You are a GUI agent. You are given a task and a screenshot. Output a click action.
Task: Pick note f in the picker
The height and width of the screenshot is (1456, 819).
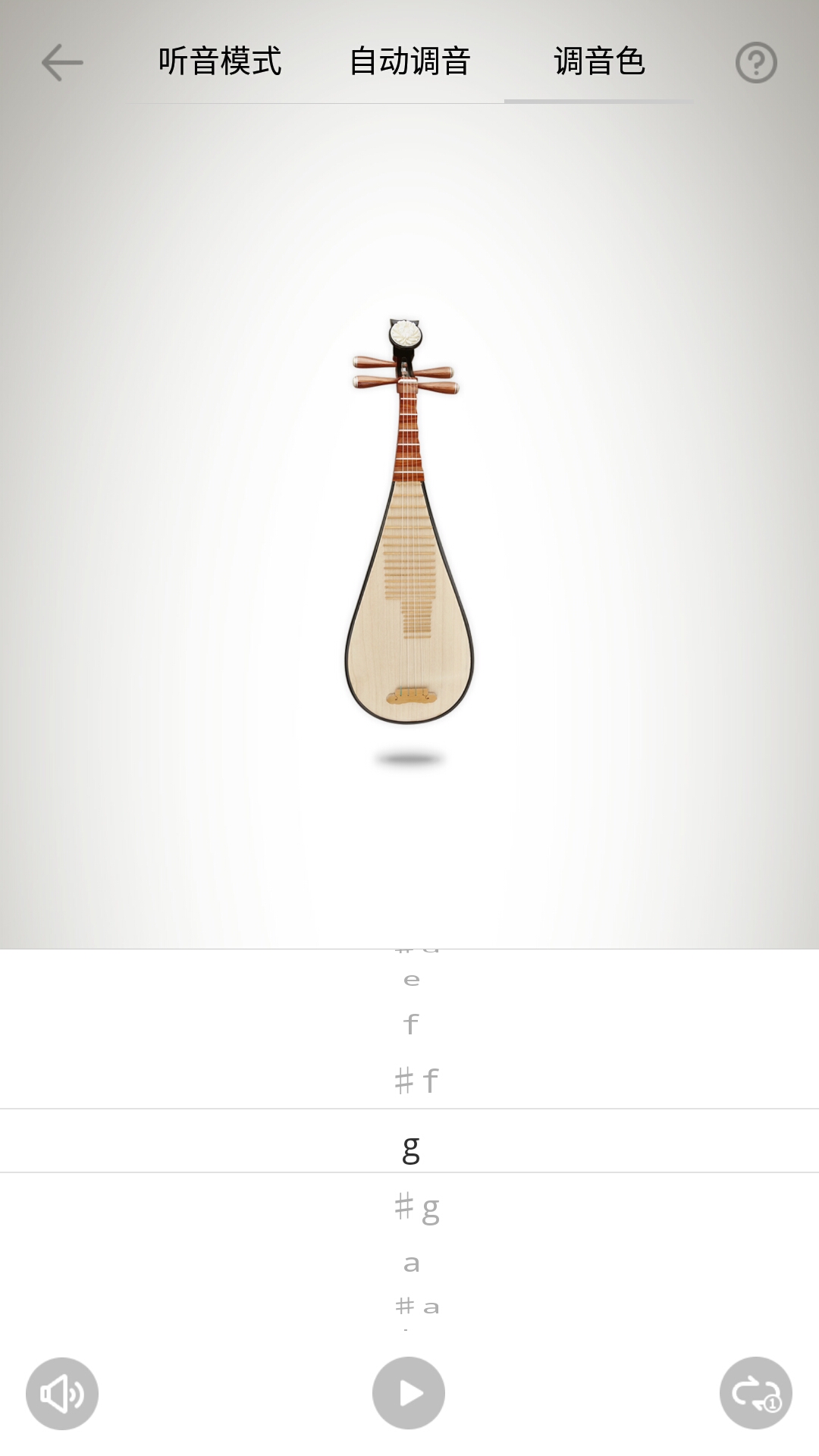(x=410, y=1025)
